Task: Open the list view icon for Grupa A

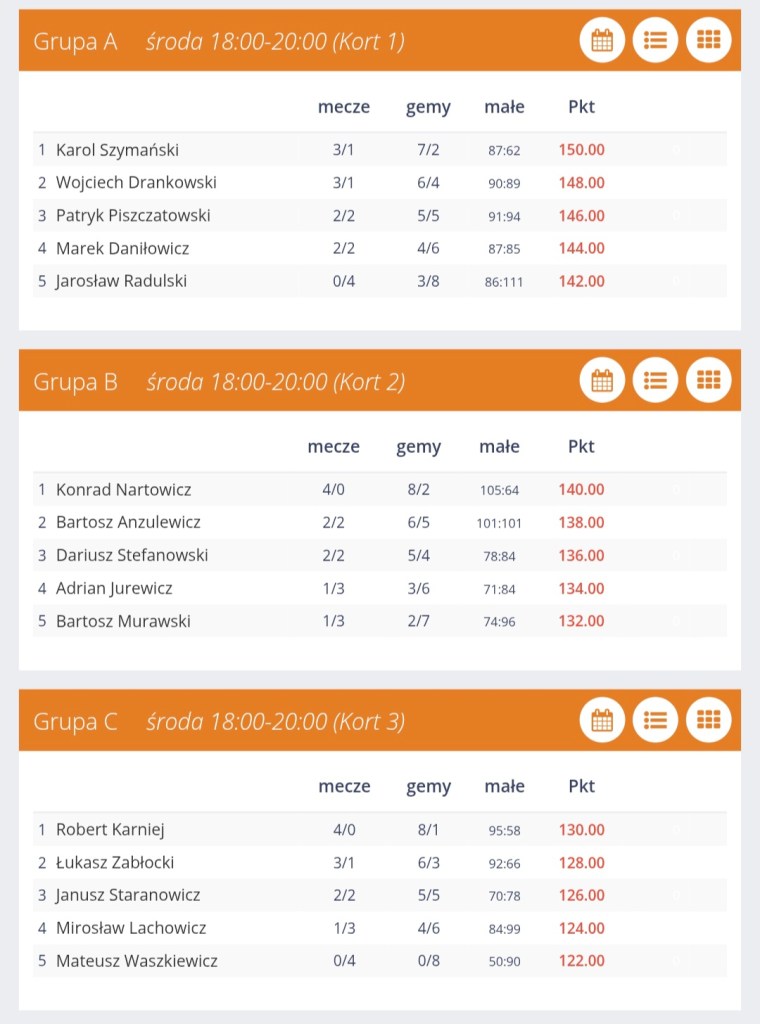Action: (655, 40)
